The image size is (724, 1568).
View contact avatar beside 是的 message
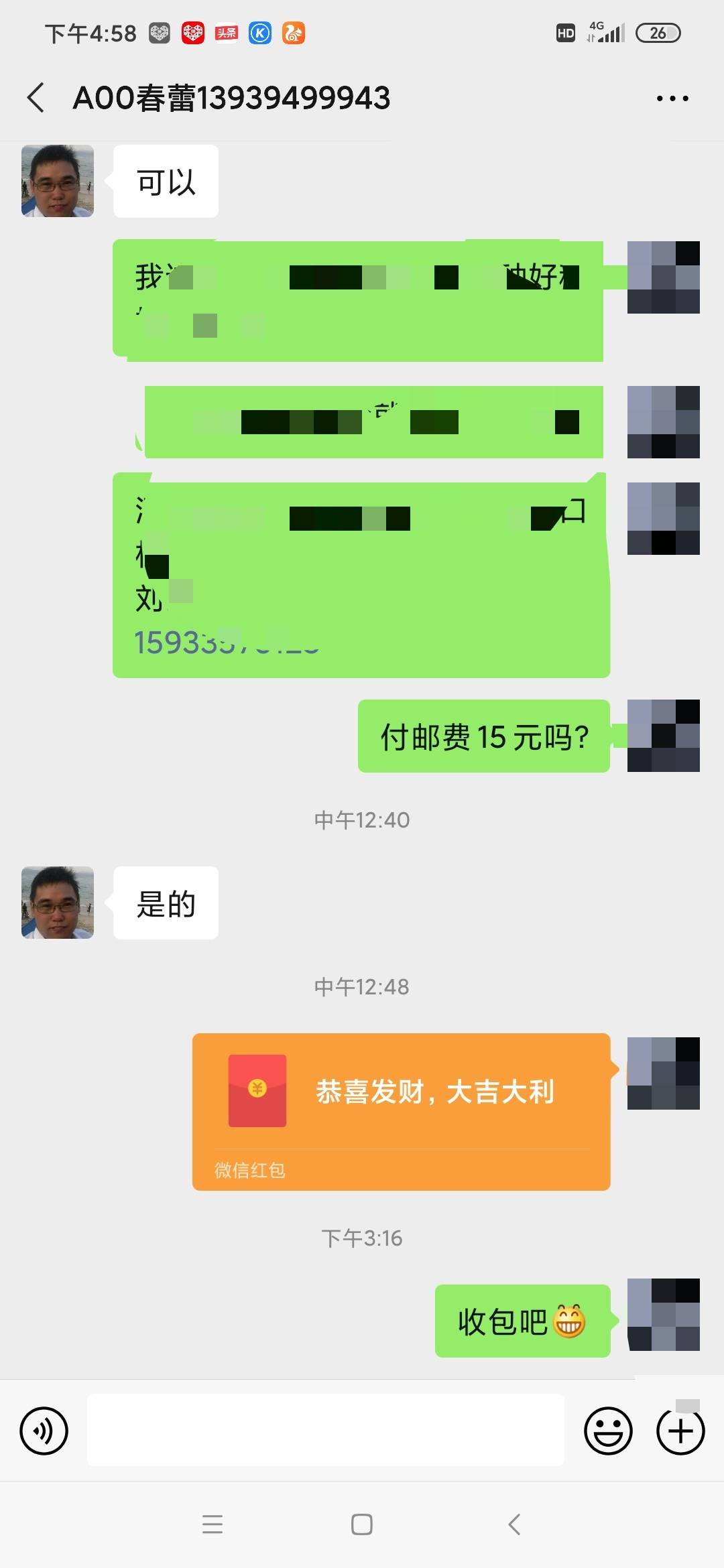point(58,903)
